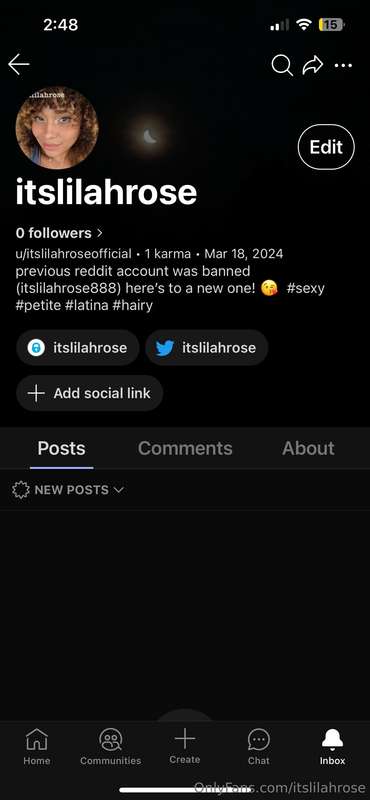The image size is (370, 800).
Task: Switch to the Comments tab
Action: [x=185, y=448]
